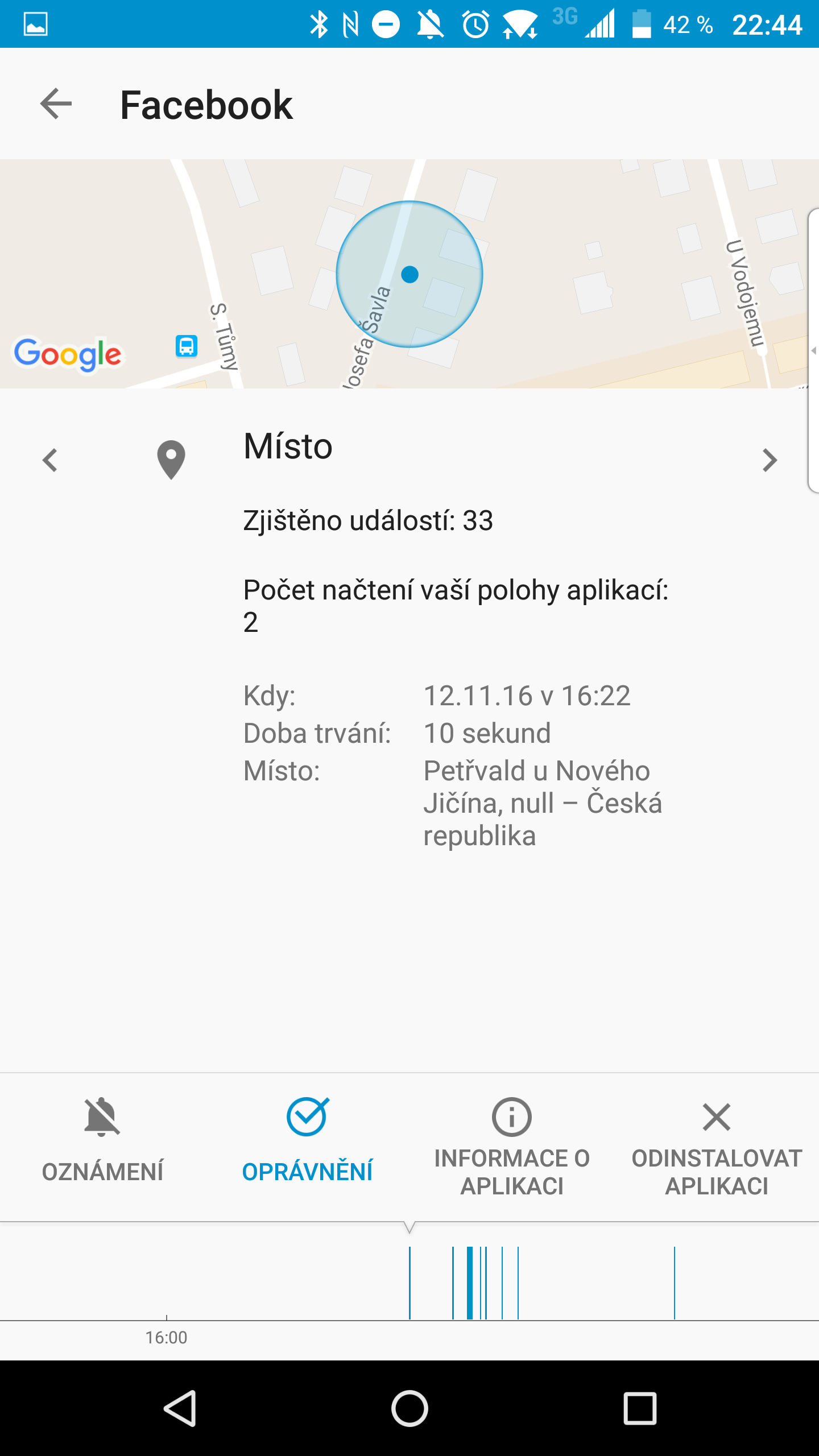The image size is (819, 1456).
Task: Go back using the arrow beside Facebook
Action: pyautogui.click(x=56, y=104)
